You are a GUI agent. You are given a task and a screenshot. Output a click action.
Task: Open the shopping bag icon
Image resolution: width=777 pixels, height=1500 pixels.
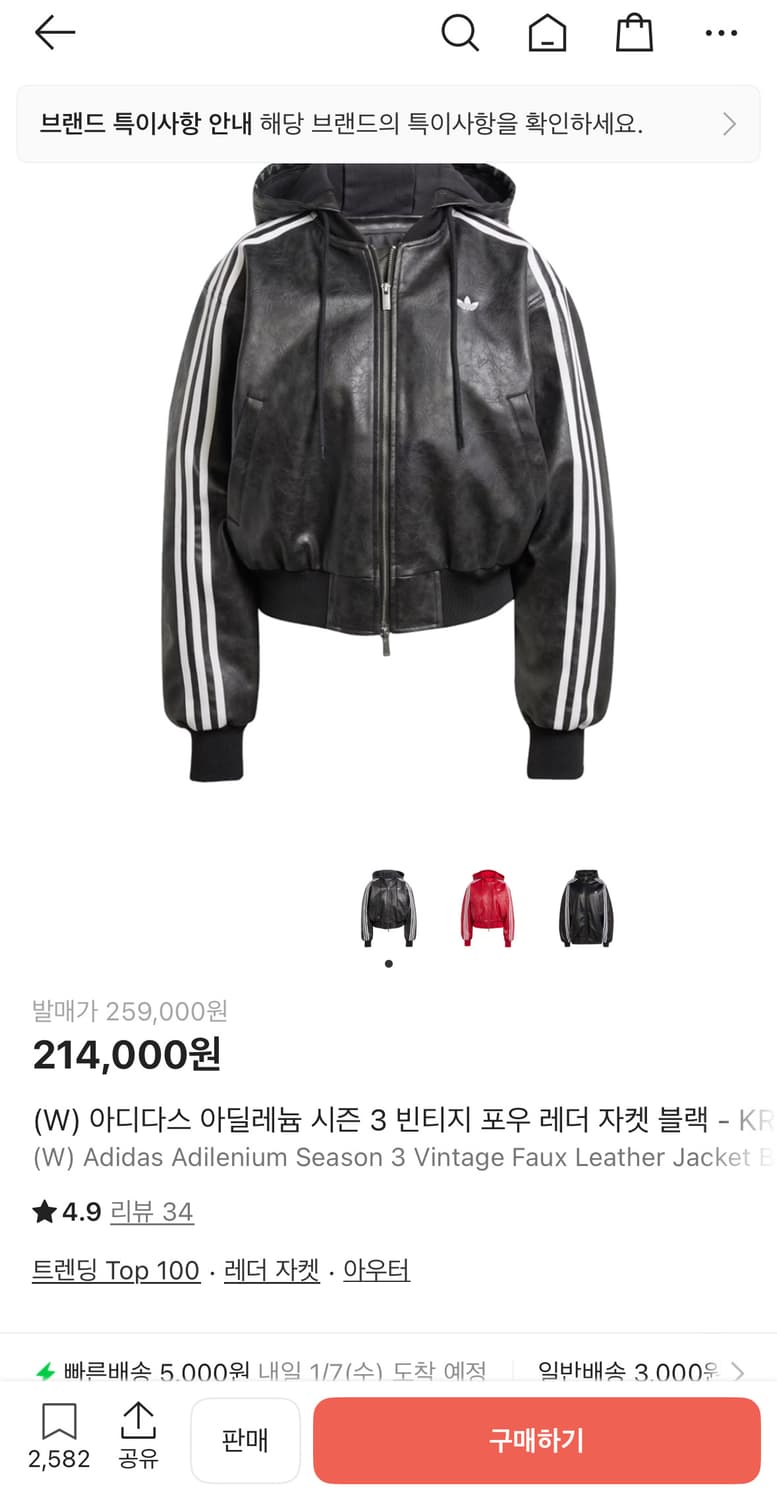[634, 32]
